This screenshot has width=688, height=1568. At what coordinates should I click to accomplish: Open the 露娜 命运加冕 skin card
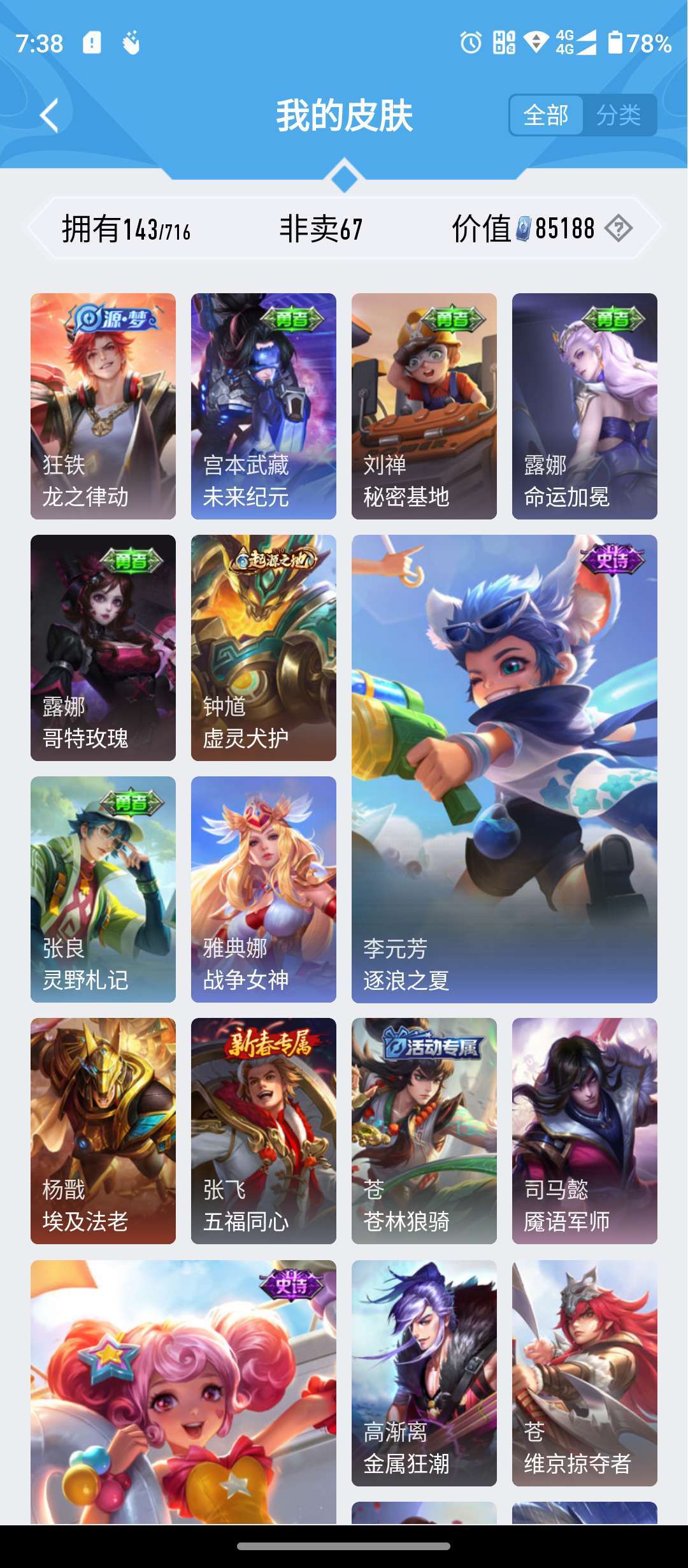pyautogui.click(x=585, y=406)
